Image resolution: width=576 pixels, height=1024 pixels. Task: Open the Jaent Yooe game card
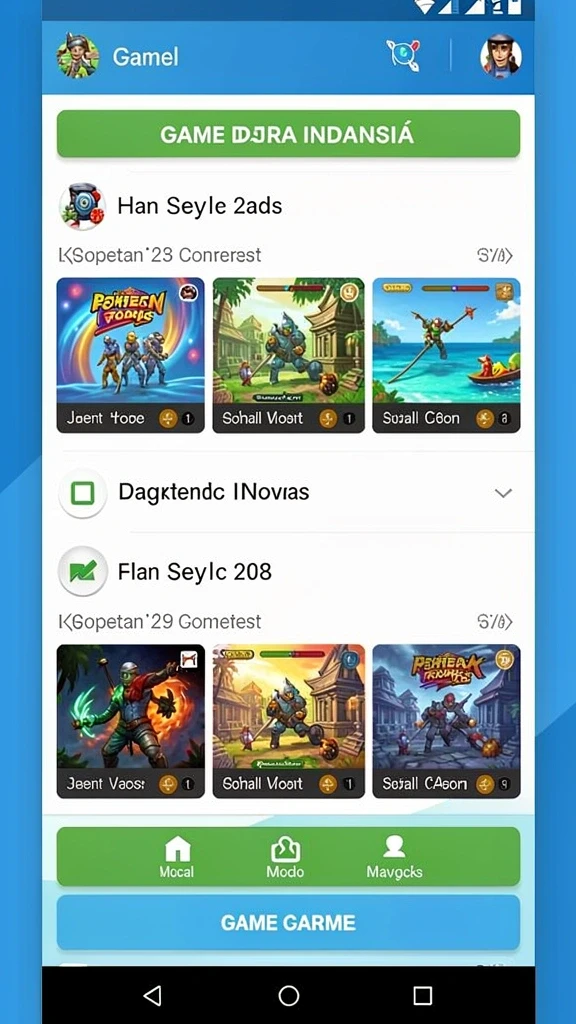(x=131, y=355)
